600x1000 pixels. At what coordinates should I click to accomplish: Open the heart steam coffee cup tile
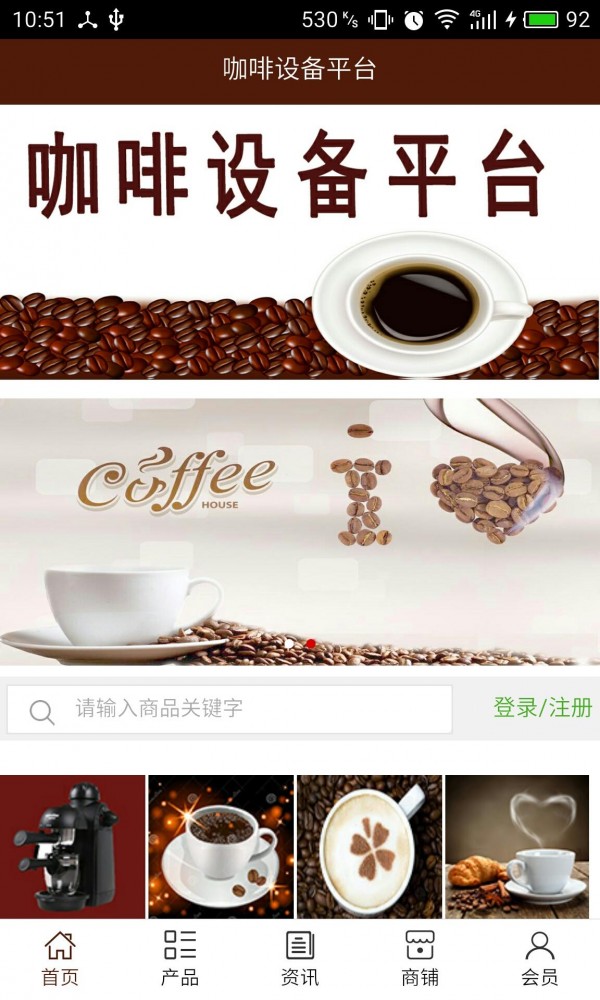point(517,846)
